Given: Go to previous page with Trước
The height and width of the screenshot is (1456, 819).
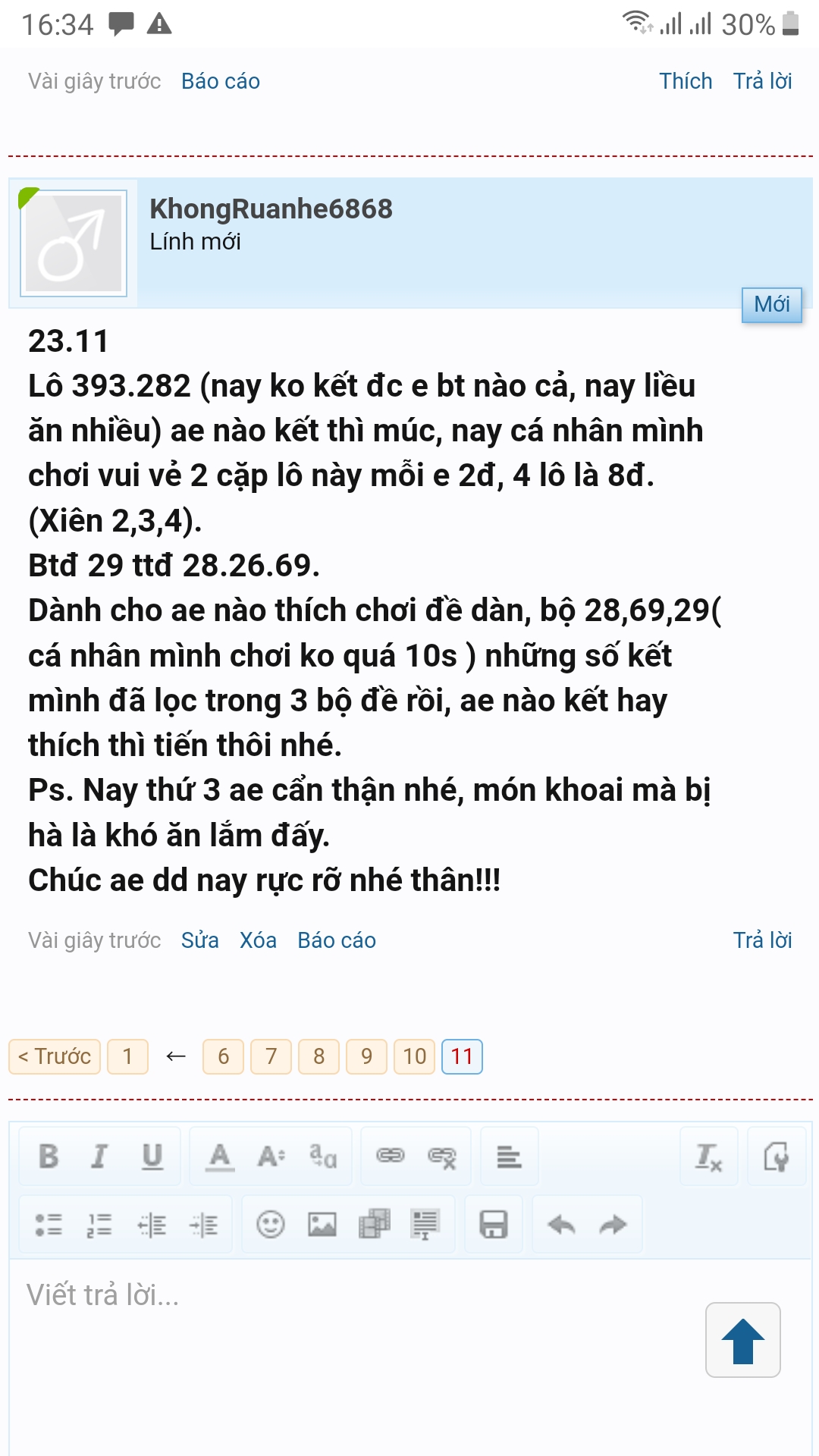Looking at the screenshot, I should pos(55,1056).
